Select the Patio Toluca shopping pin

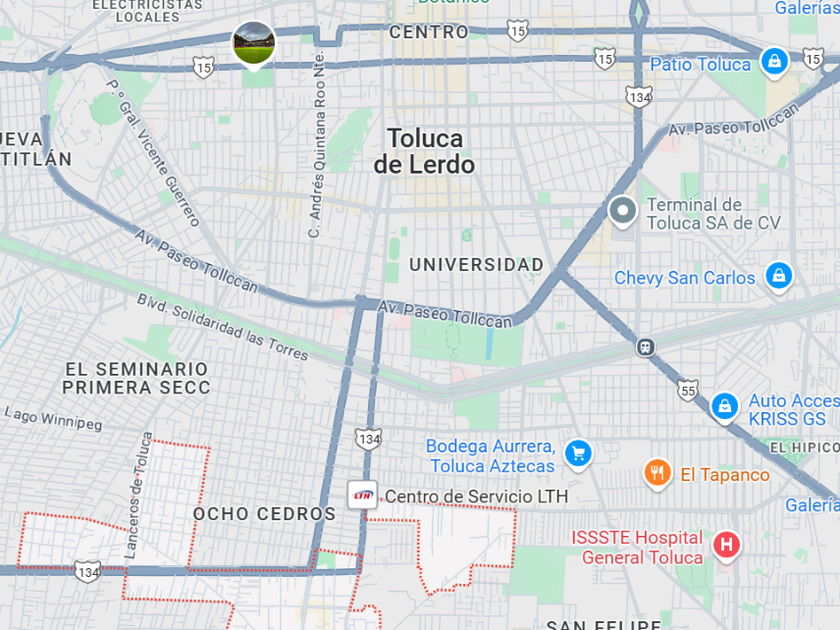[774, 62]
